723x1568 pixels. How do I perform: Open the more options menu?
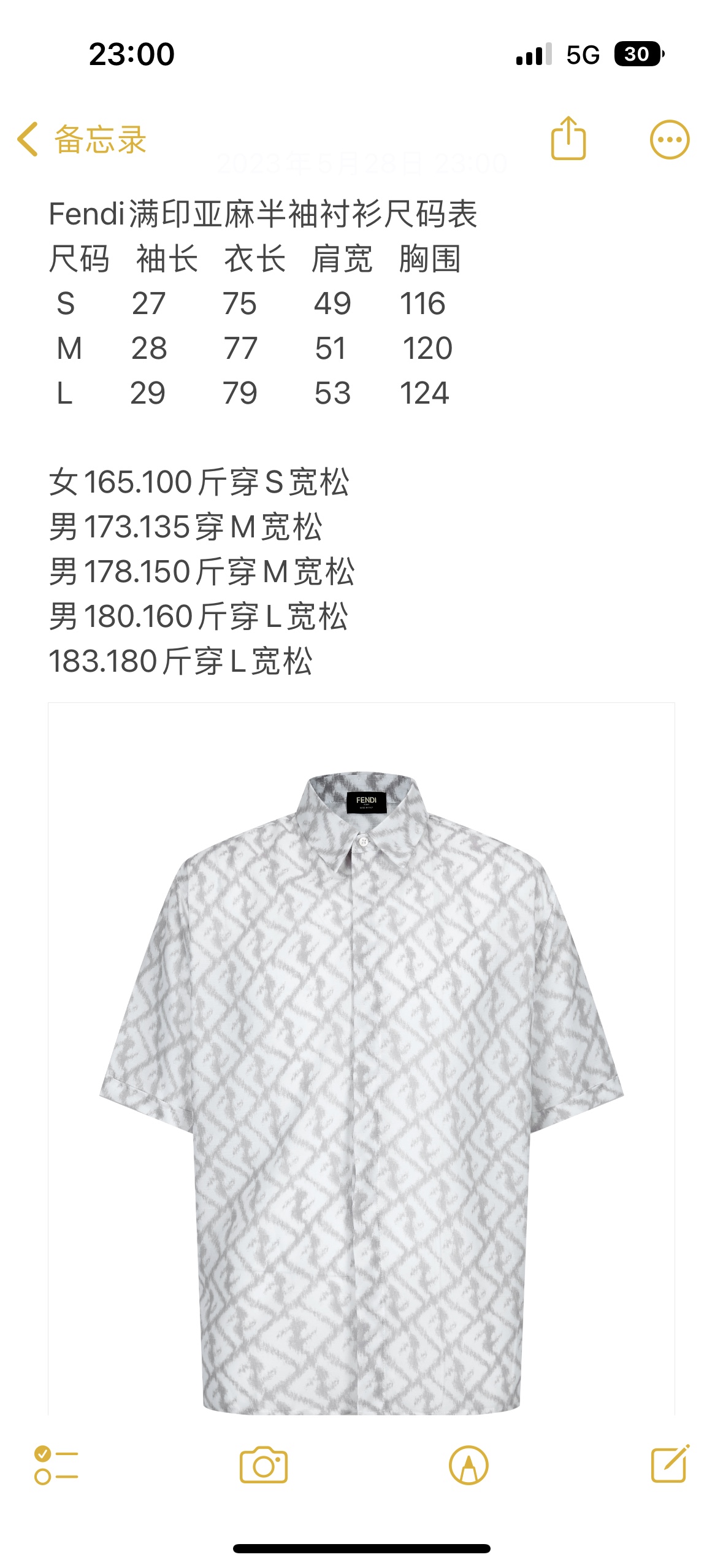[669, 139]
